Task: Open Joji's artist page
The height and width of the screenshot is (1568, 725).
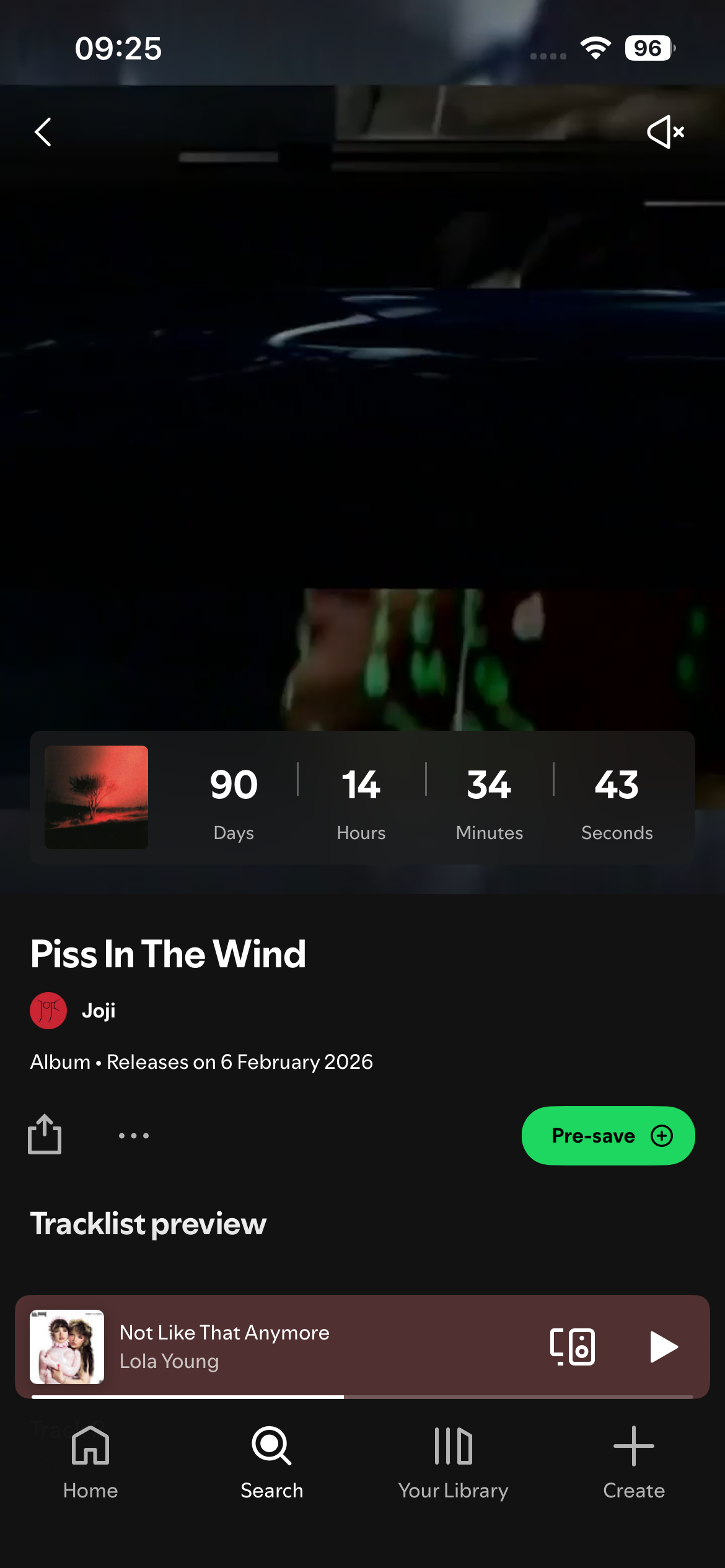Action: [98, 1011]
